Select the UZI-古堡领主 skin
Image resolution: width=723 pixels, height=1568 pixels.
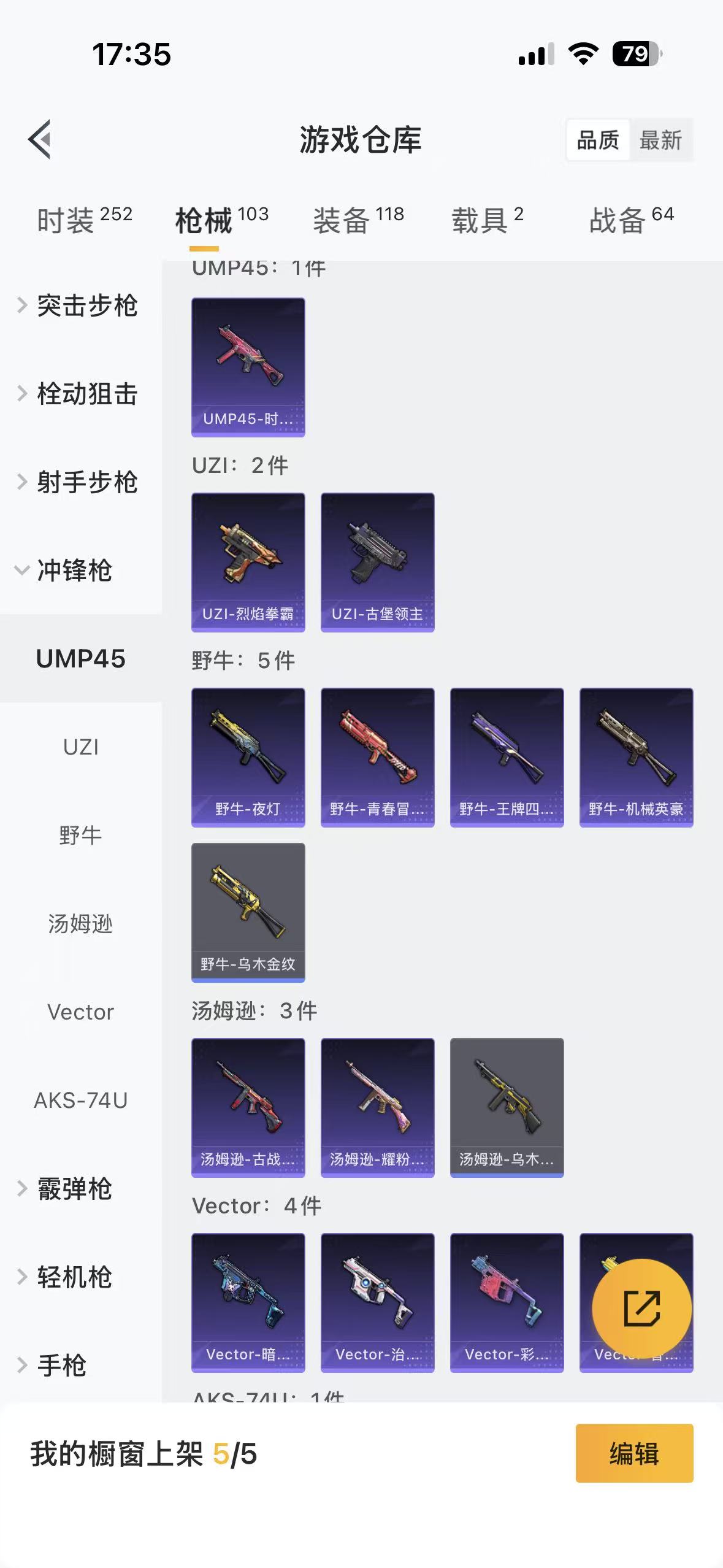(x=377, y=561)
